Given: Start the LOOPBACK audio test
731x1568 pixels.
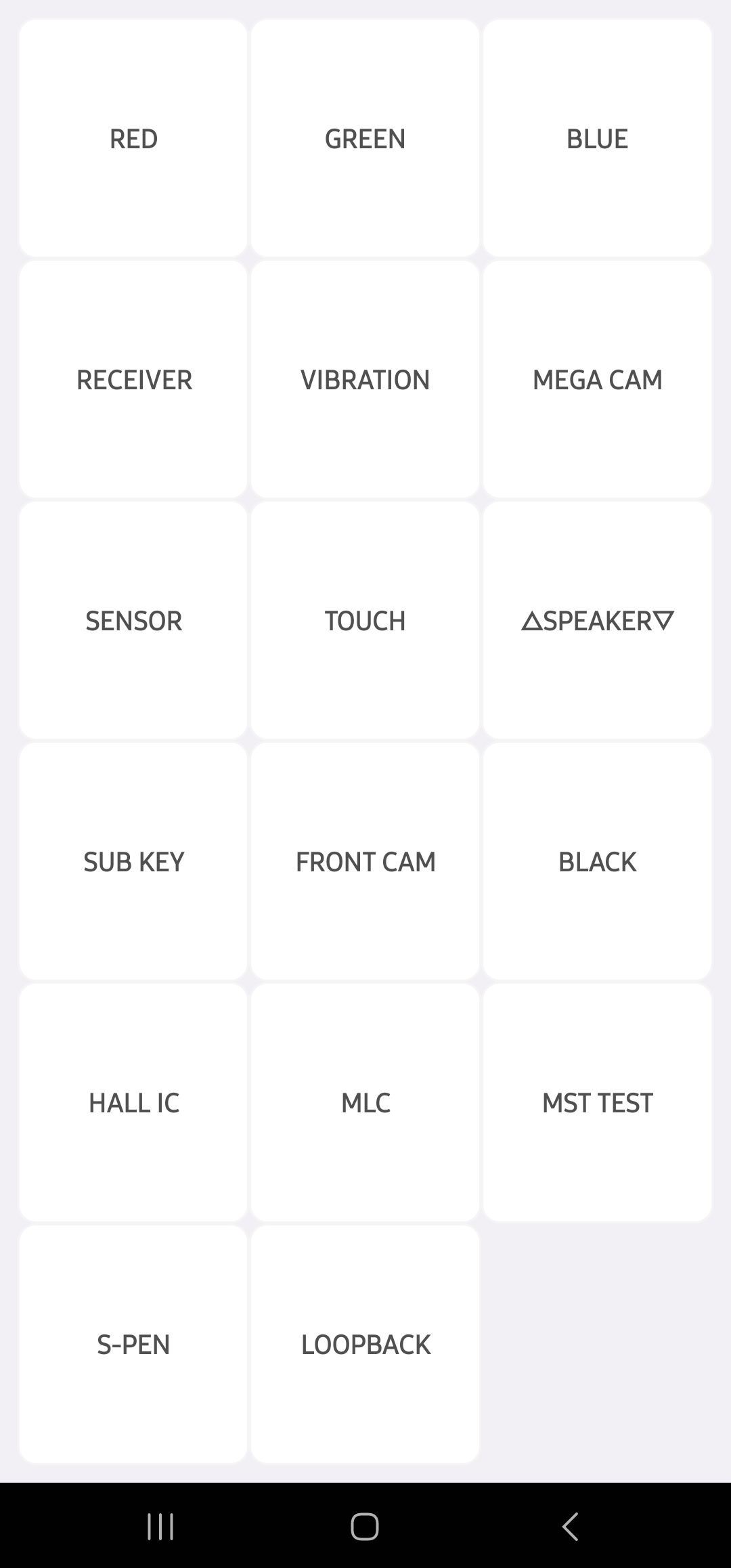Looking at the screenshot, I should 365,1344.
